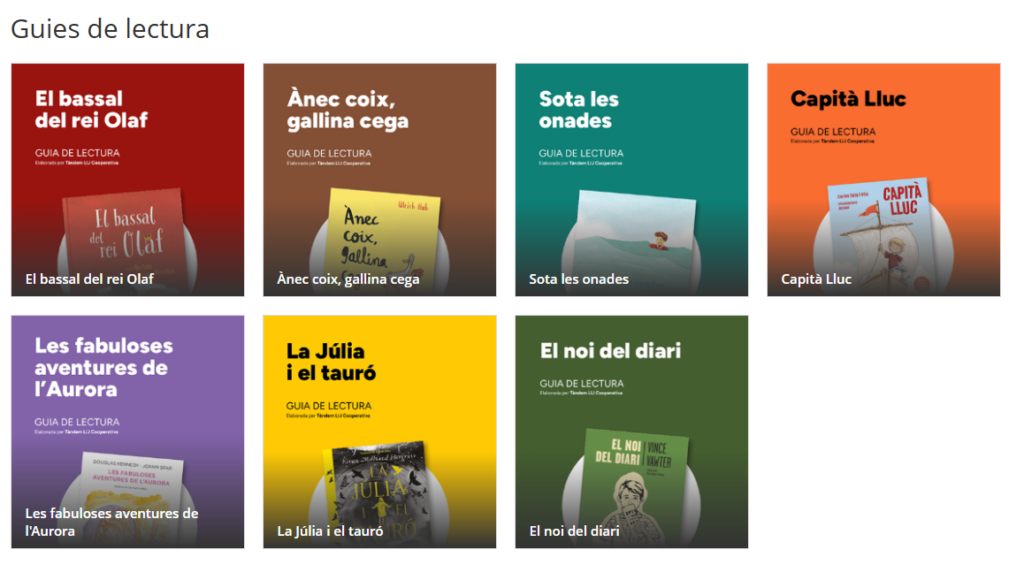1024x565 pixels.
Task: Open the El noi del diari guide
Action: tap(631, 432)
